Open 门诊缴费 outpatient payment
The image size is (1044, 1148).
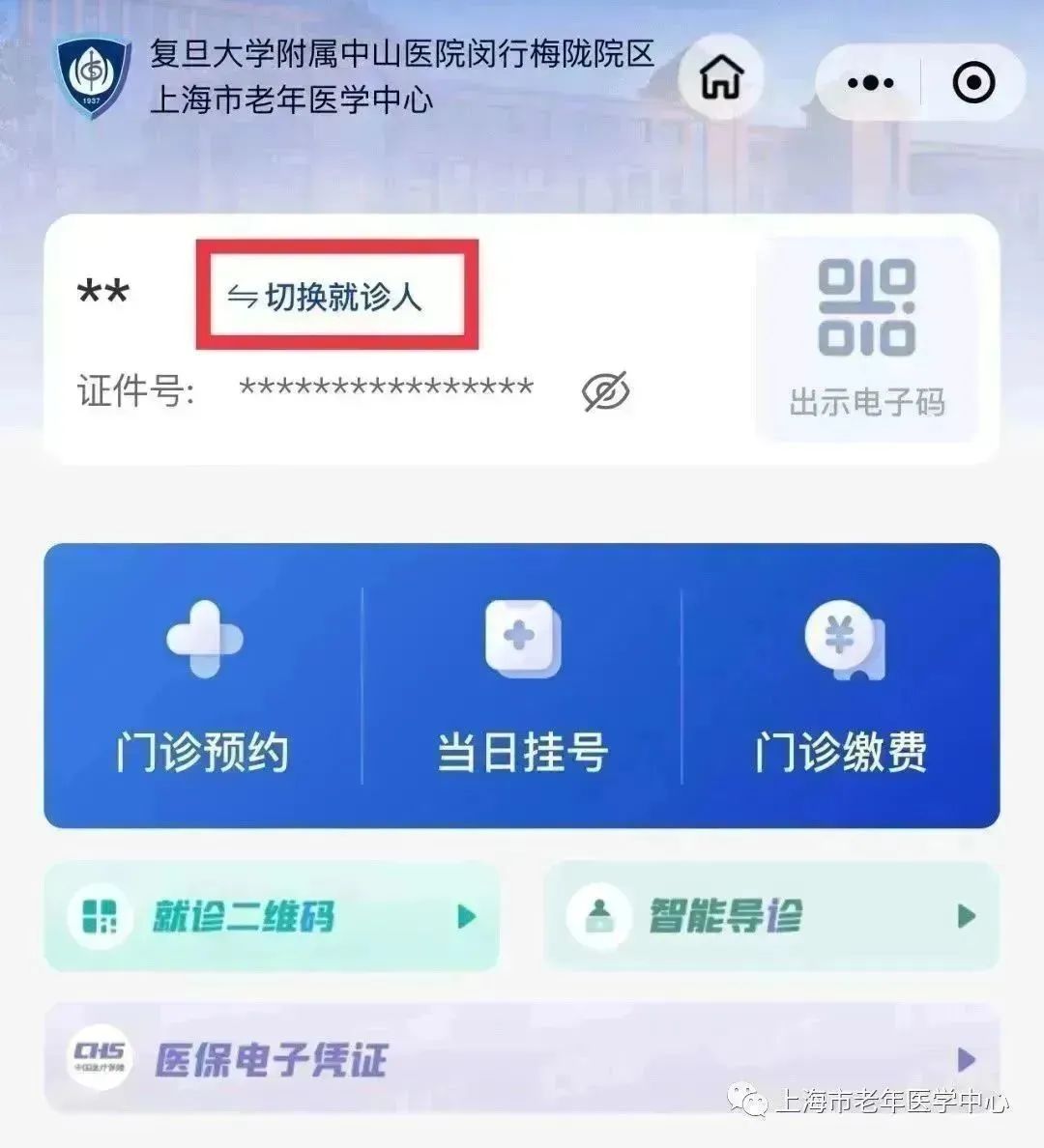coord(841,686)
